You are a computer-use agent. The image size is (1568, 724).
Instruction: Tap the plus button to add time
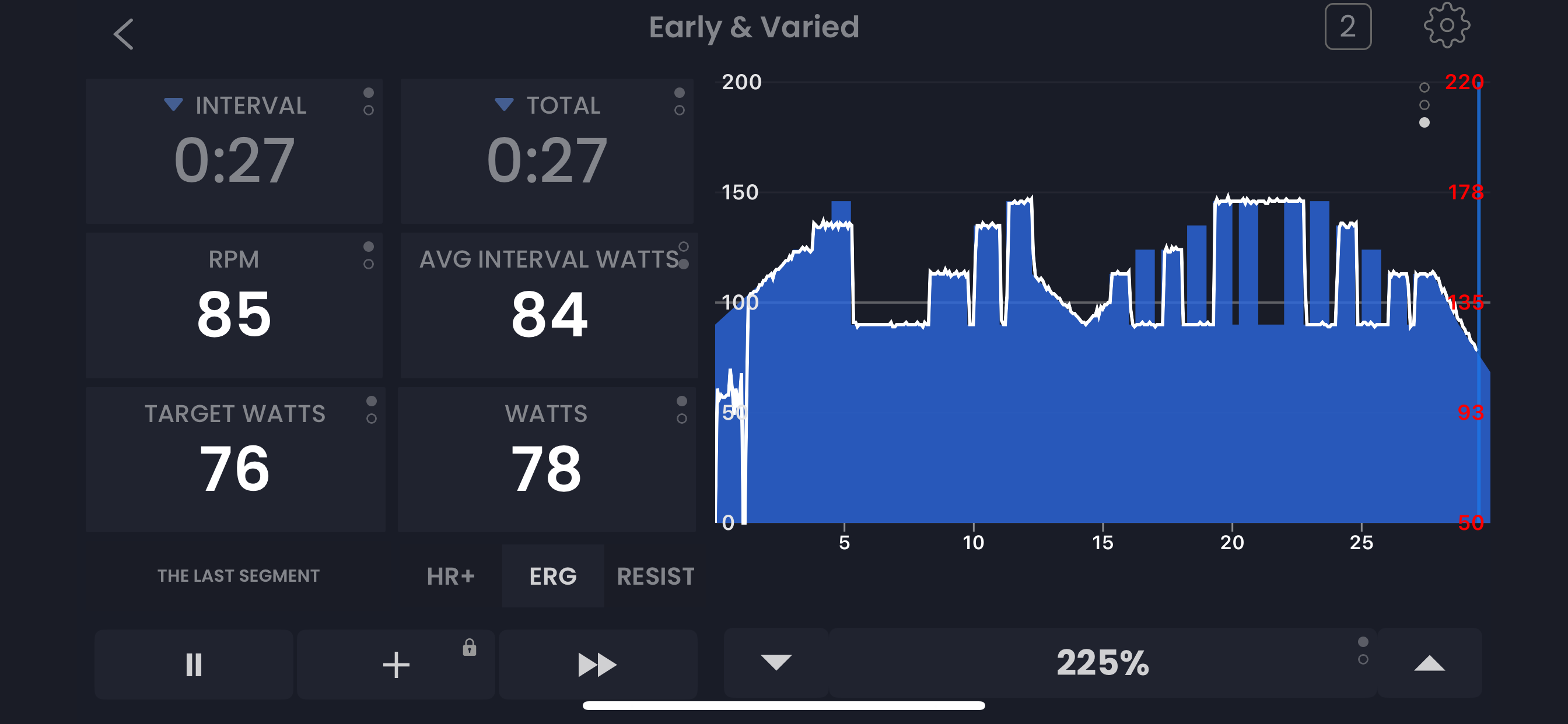[x=396, y=664]
